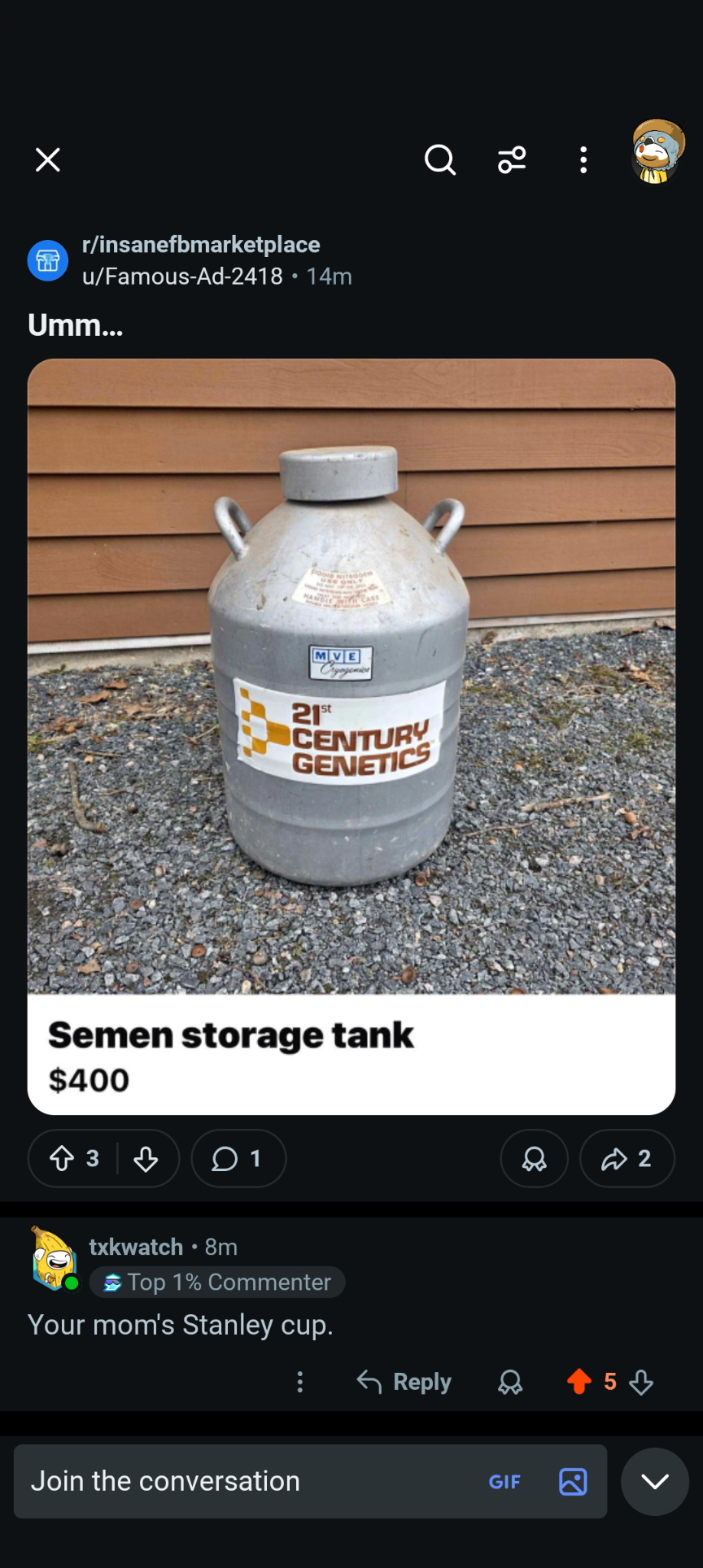703x1568 pixels.
Task: Open the post overflow menu
Action: tap(583, 160)
